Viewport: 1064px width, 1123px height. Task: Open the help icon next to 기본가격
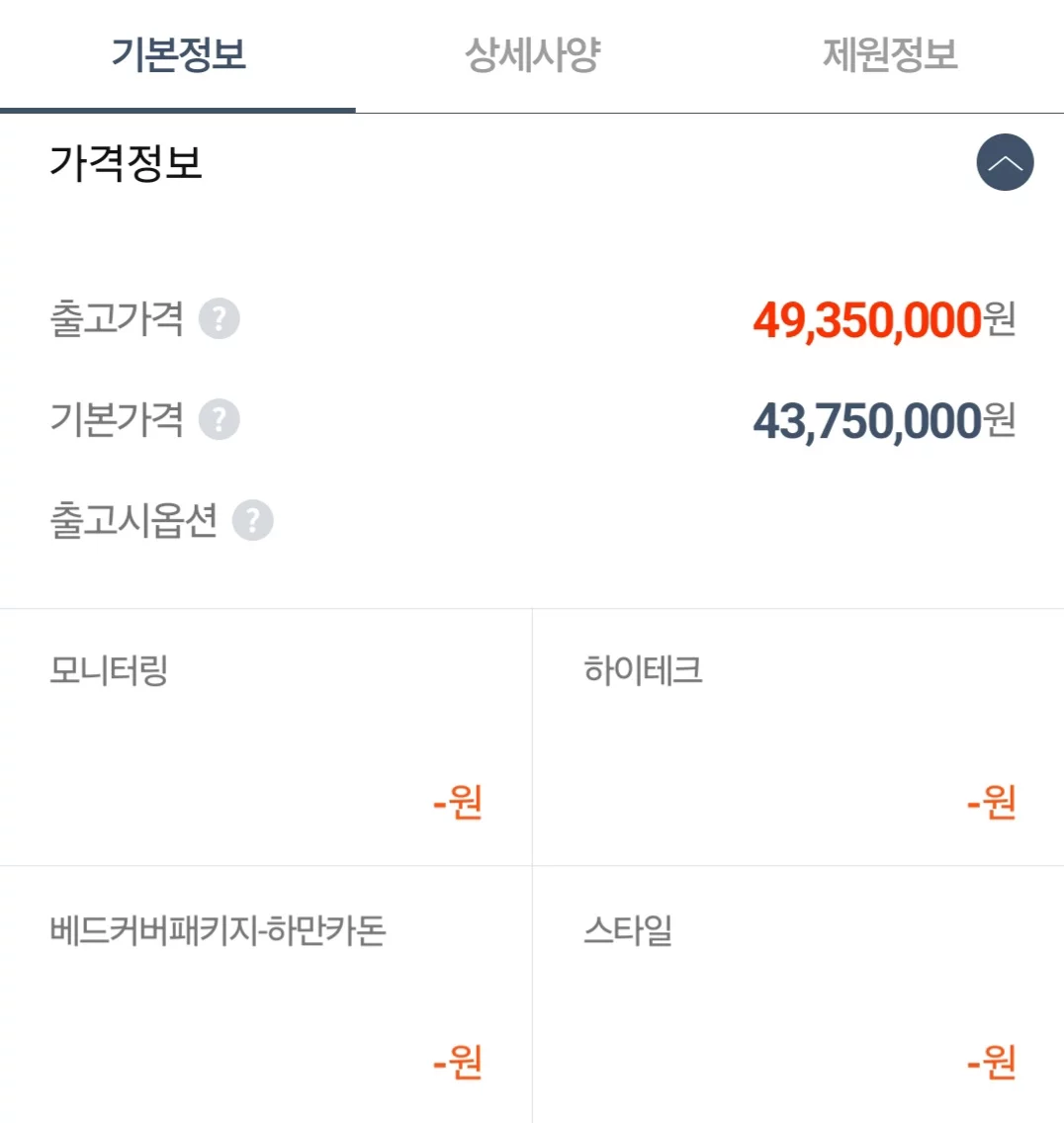click(220, 420)
